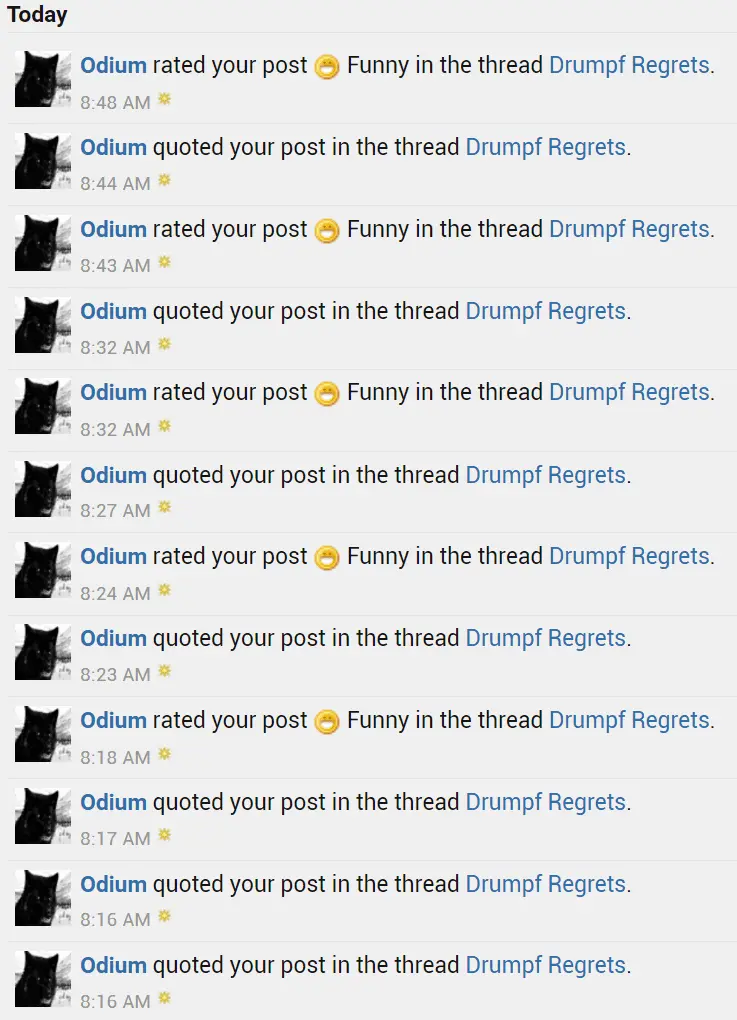Open Drumpf Regrets from 8:43 AM rating alert

tap(629, 230)
